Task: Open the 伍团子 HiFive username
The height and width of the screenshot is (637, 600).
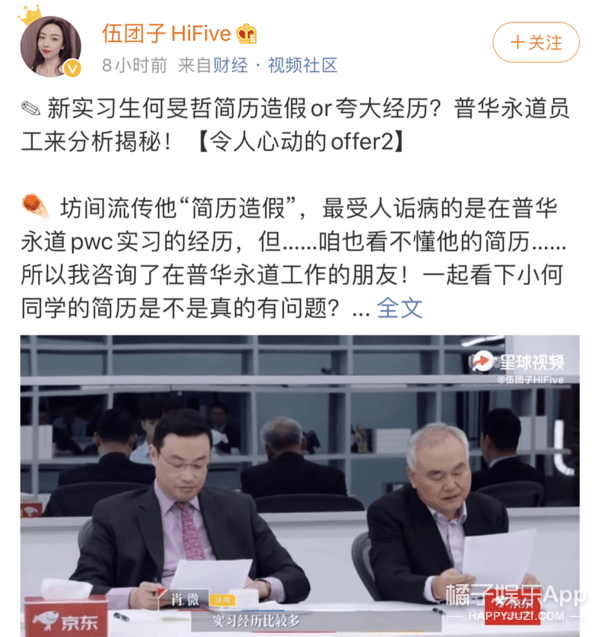Action: (166, 33)
